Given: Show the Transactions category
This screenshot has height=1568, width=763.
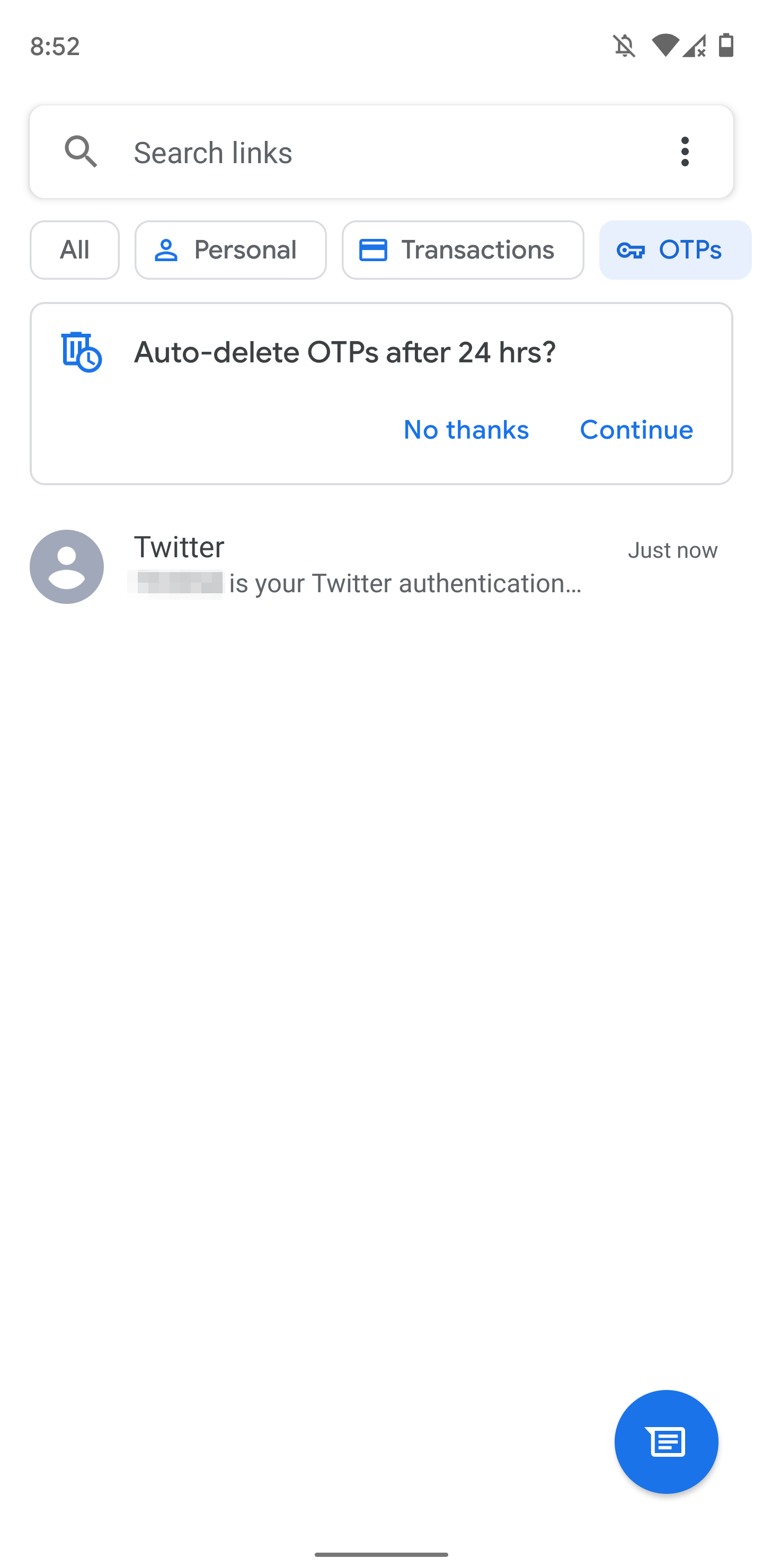Looking at the screenshot, I should pos(463,250).
